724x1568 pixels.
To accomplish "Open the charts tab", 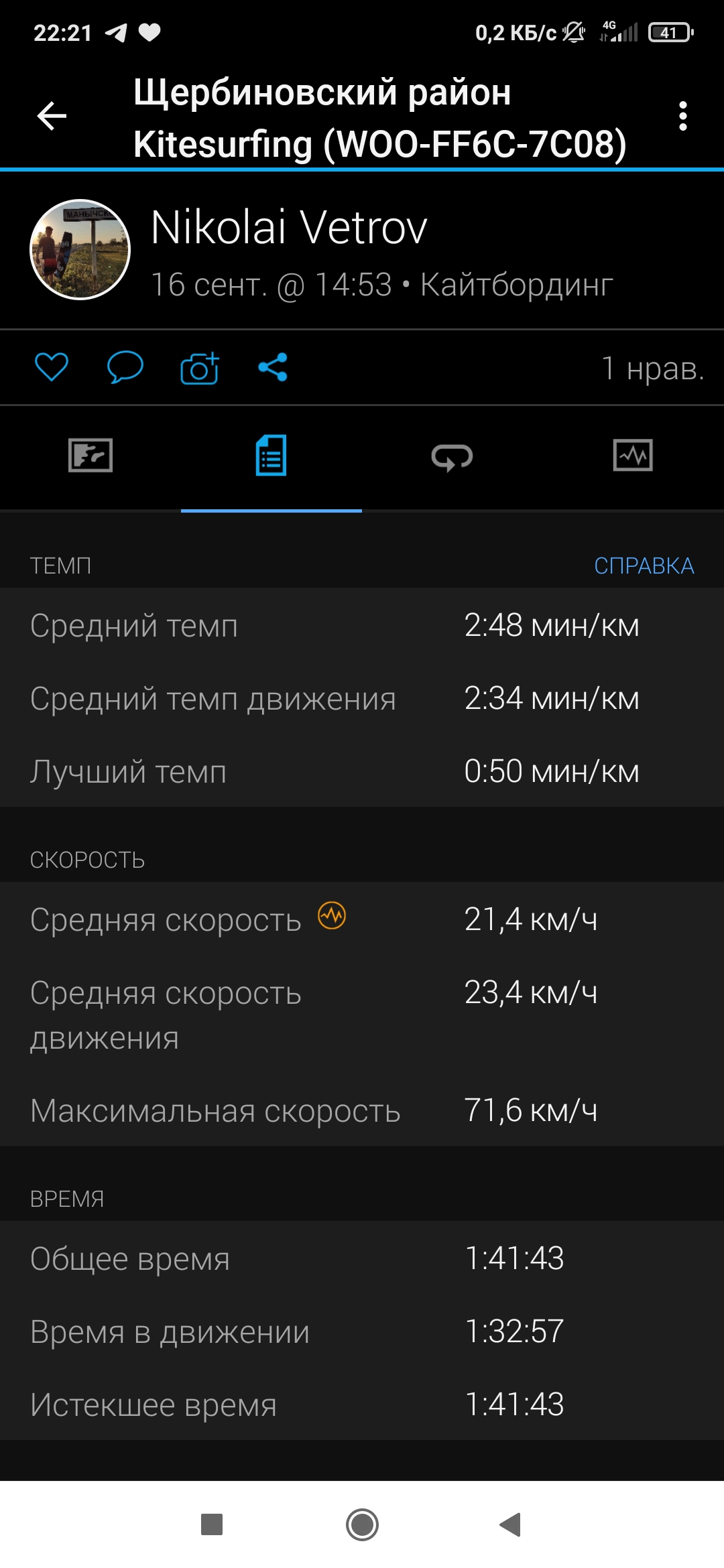I will [633, 456].
